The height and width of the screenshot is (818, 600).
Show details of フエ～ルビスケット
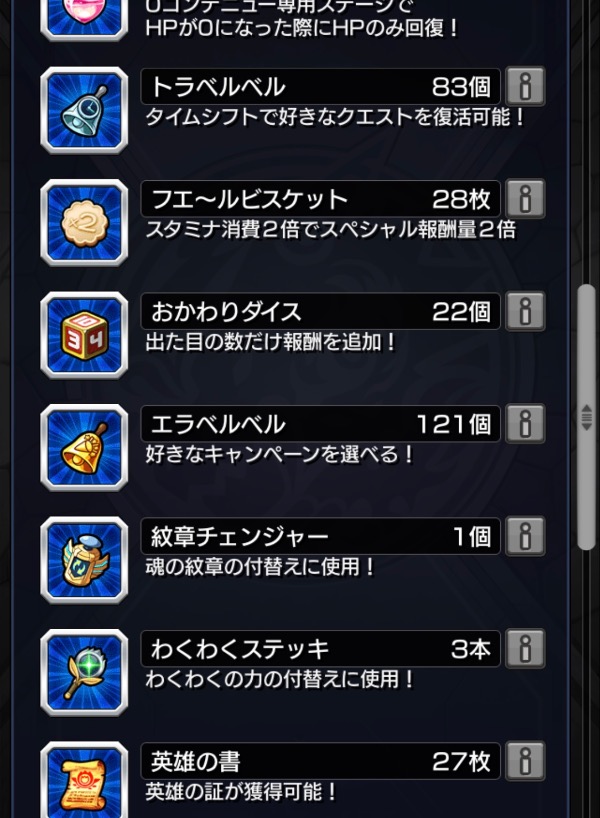coord(525,198)
